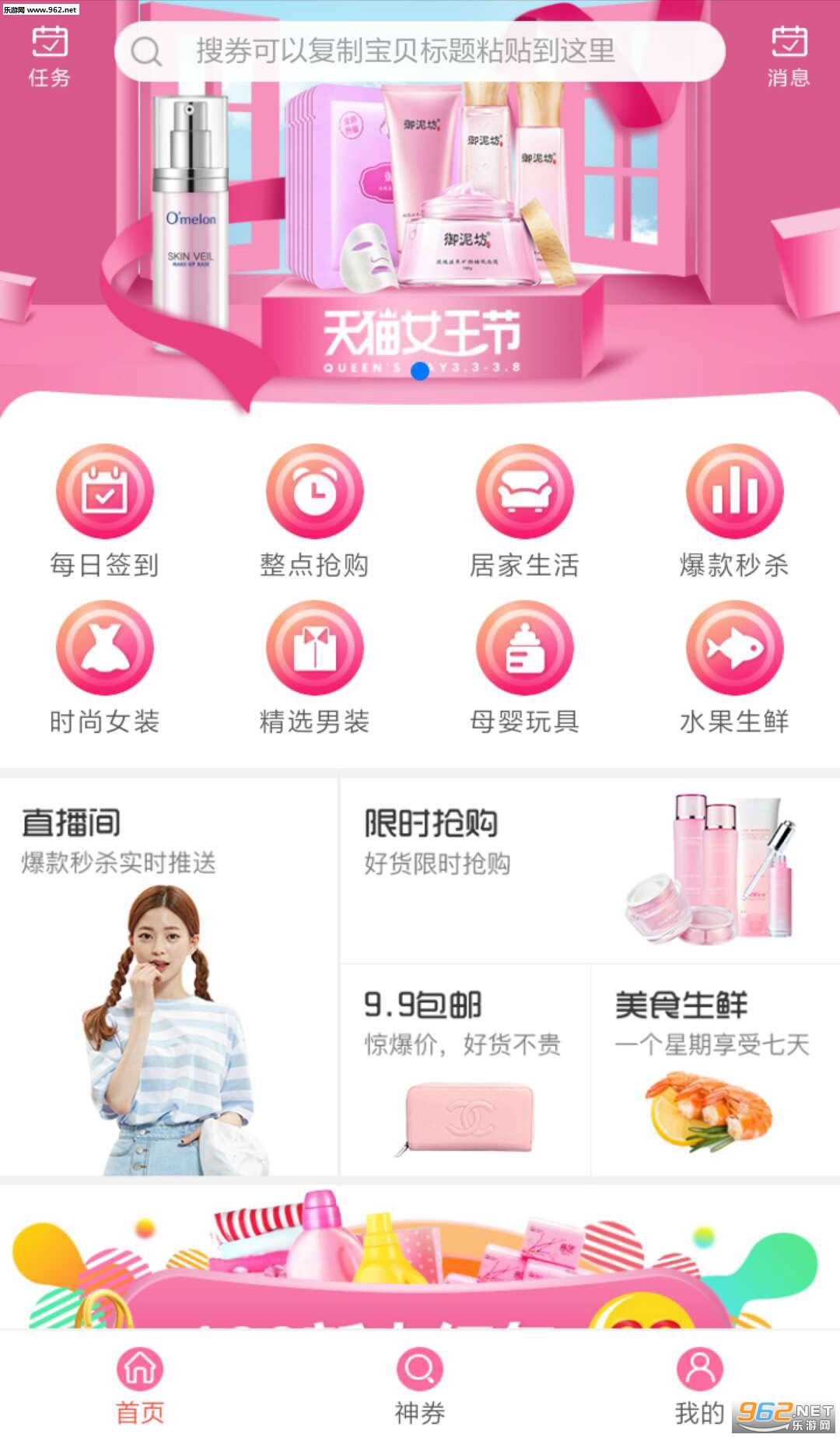The width and height of the screenshot is (840, 1438).
Task: Open 每日签到 daily check-in
Action: point(105,511)
